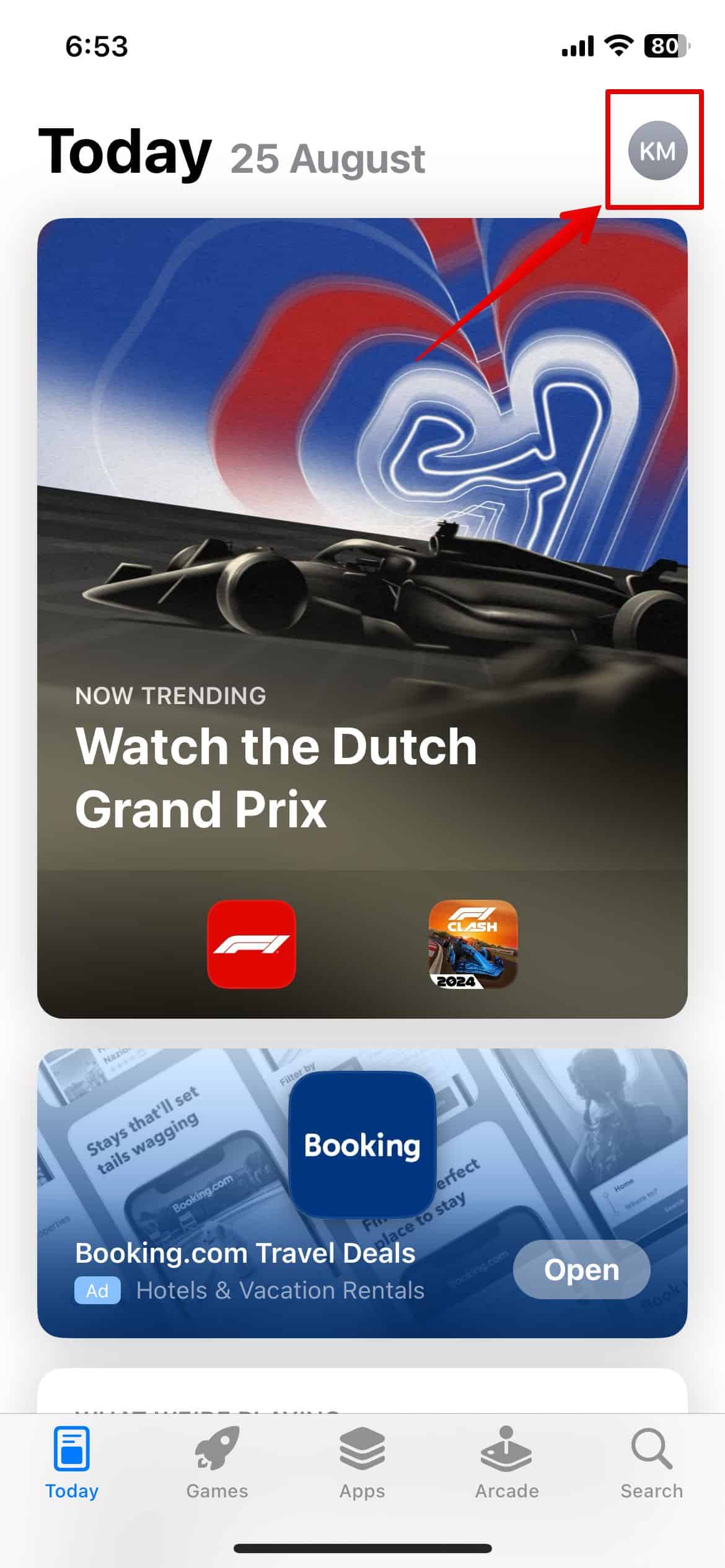Tap the red F1 app icon
Screen dimensions: 725x1568
[x=252, y=944]
